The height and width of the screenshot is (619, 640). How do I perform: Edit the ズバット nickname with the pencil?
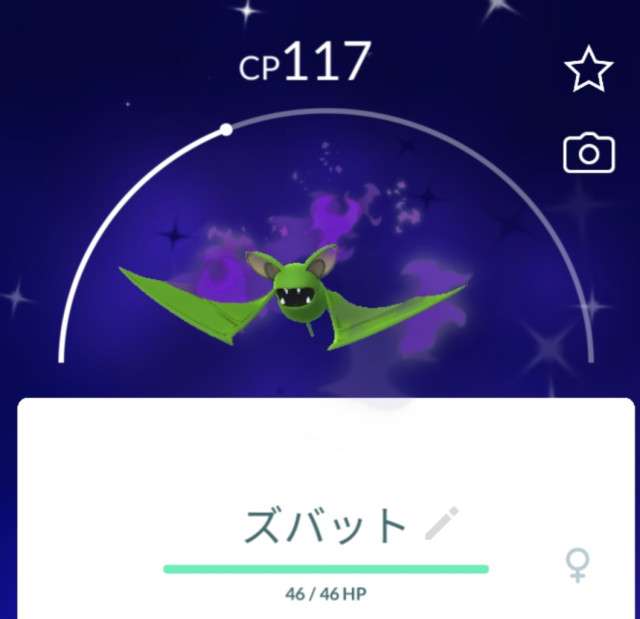coord(441,523)
